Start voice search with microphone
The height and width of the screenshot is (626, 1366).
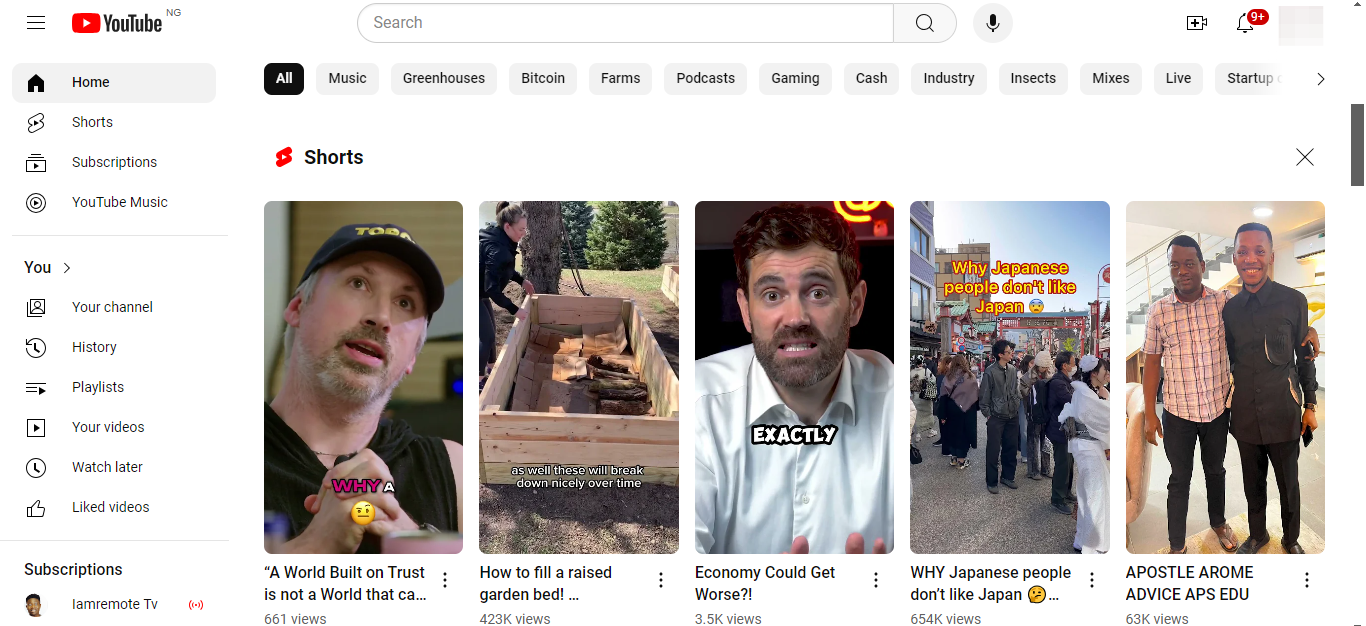(992, 22)
